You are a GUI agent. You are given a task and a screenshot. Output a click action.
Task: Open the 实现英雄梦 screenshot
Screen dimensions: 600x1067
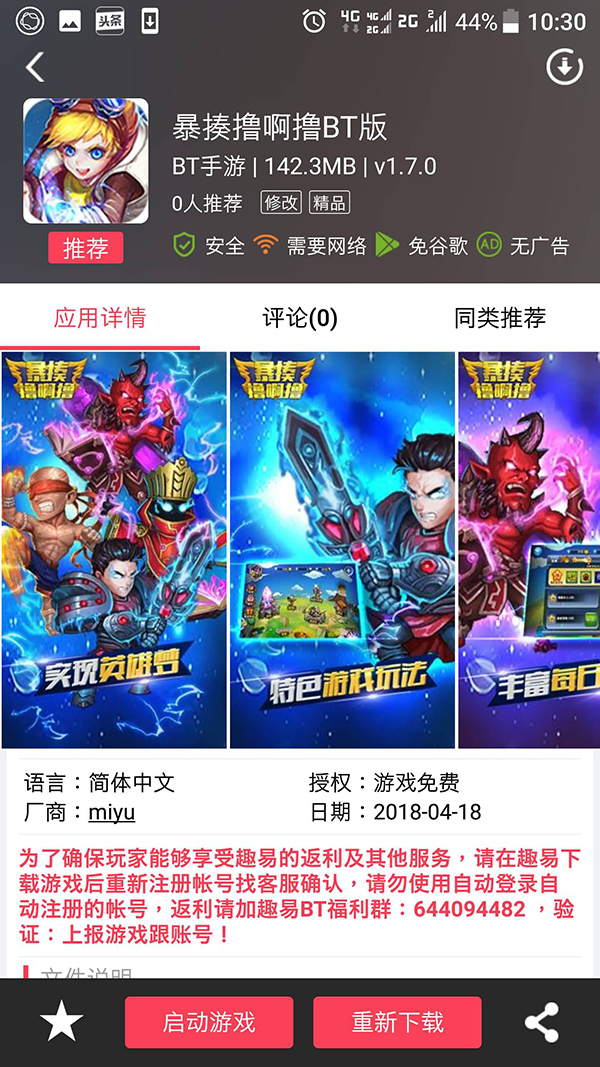coord(114,550)
